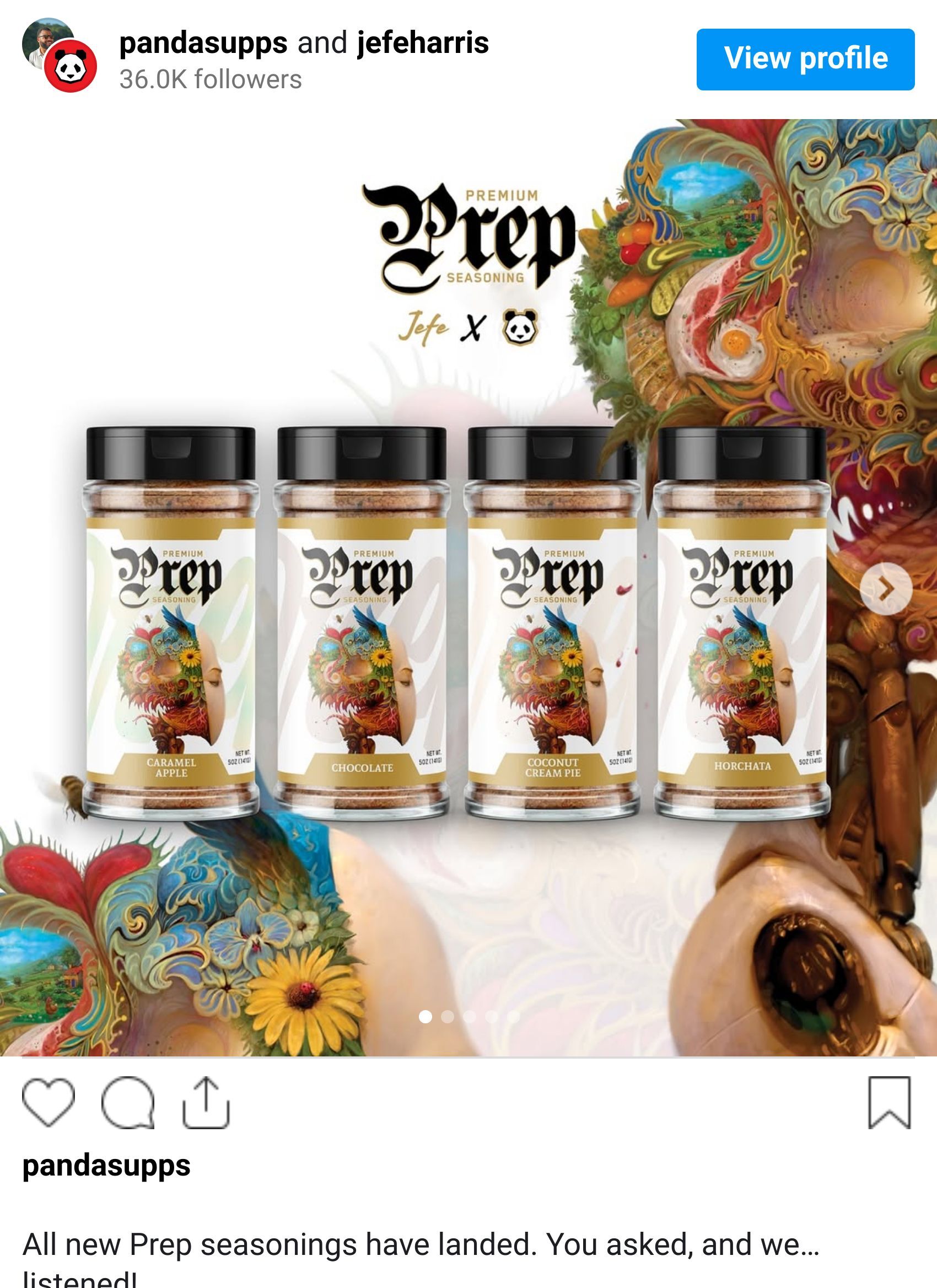Open pandasupps name above caption
The height and width of the screenshot is (1288, 937).
click(x=106, y=1166)
